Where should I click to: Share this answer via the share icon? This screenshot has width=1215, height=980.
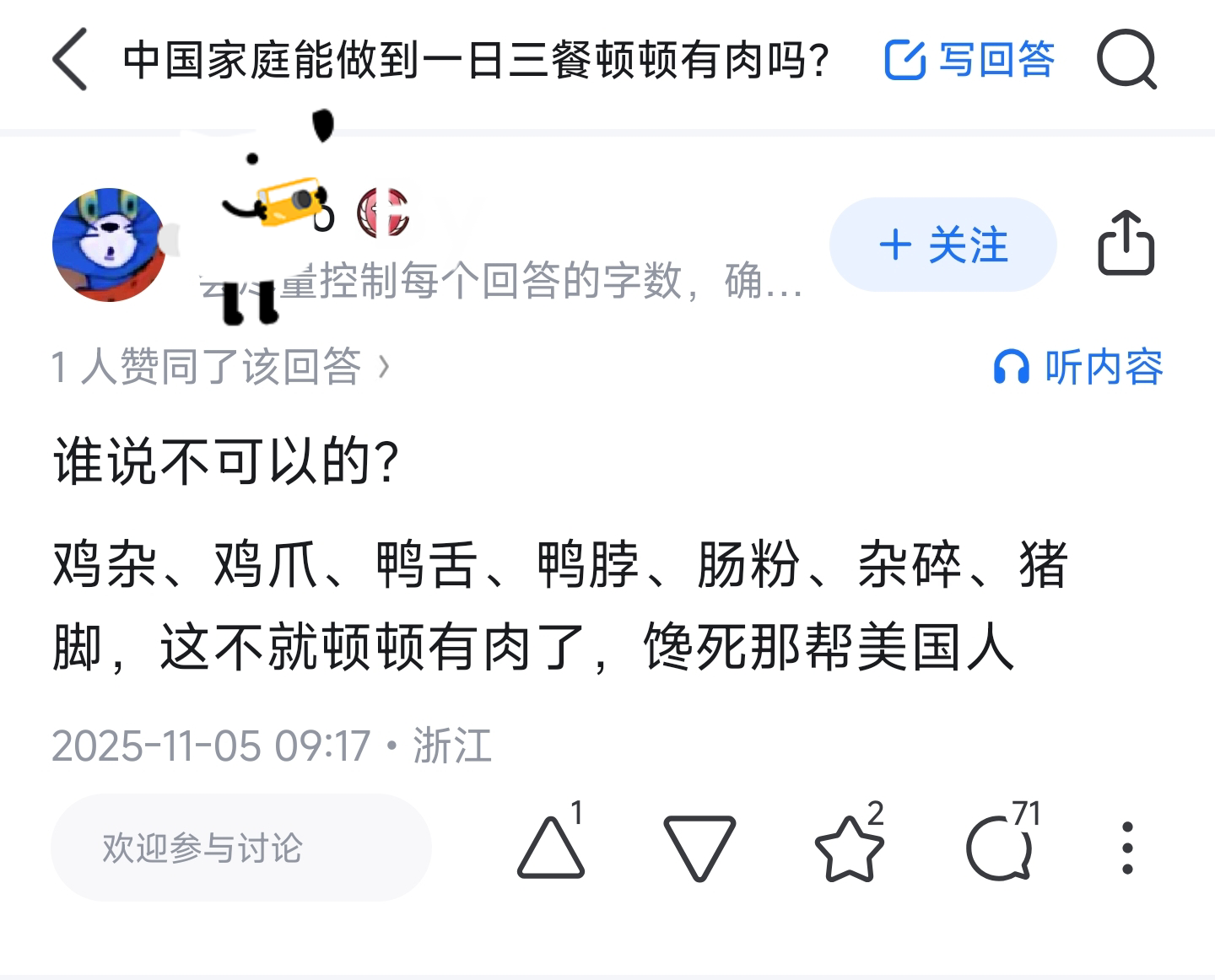[x=1126, y=244]
